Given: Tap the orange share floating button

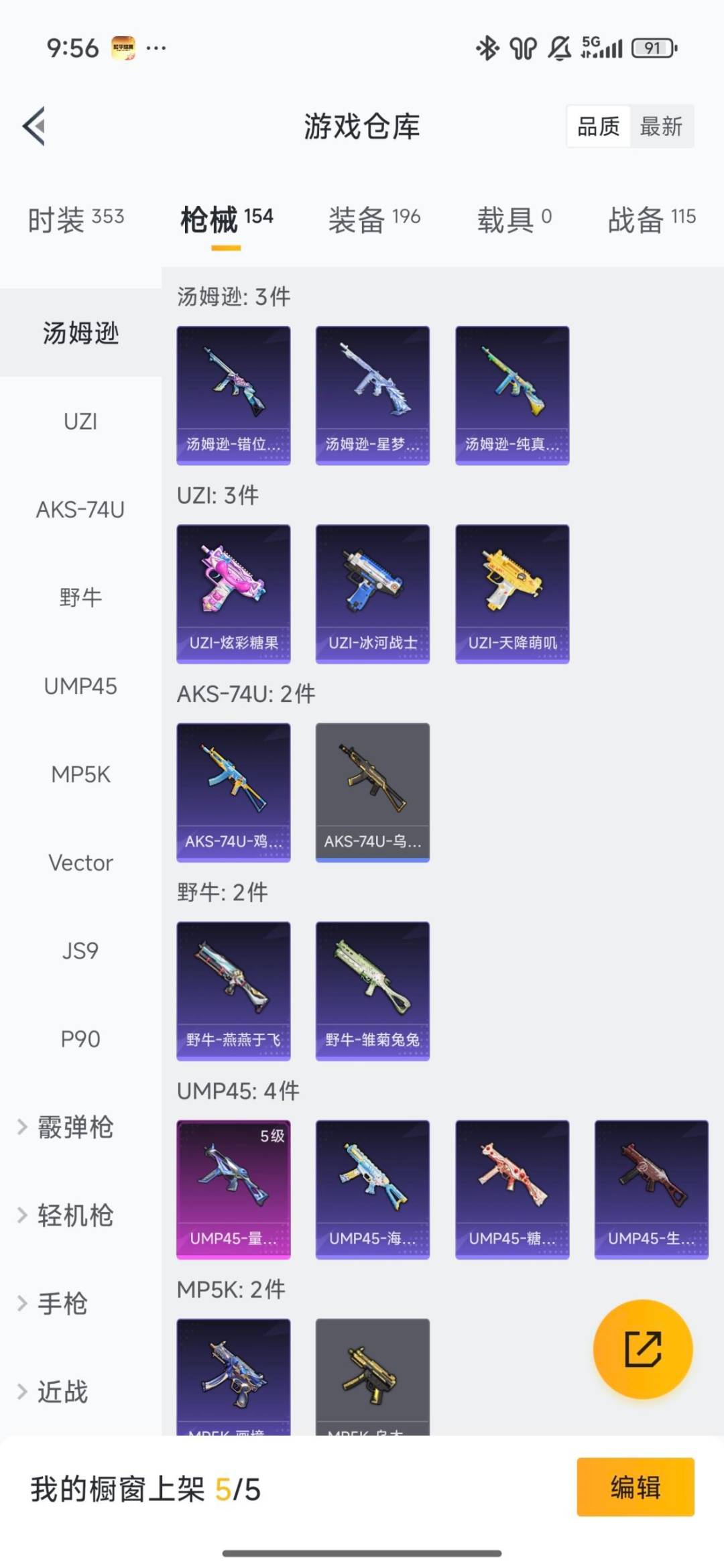Looking at the screenshot, I should (x=643, y=1349).
